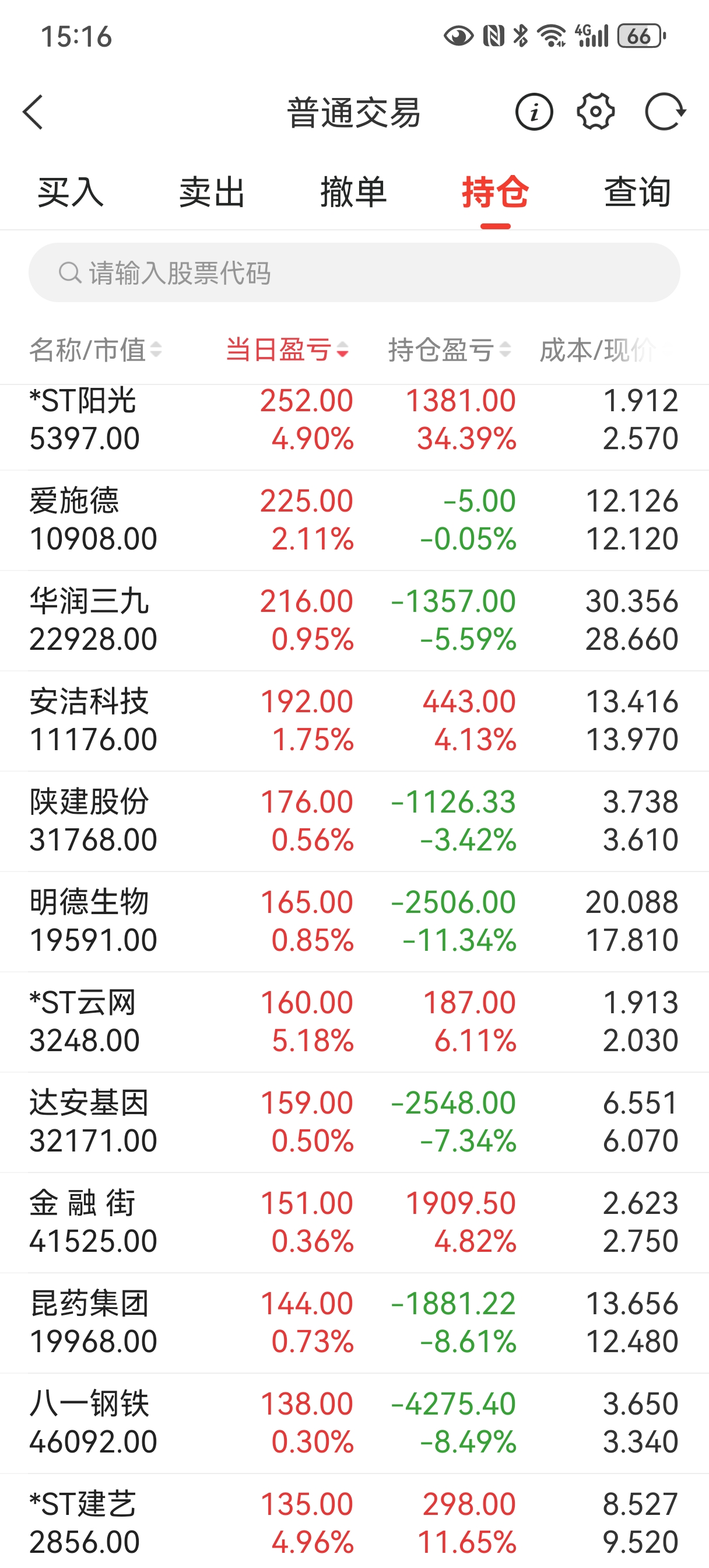Image resolution: width=709 pixels, height=1568 pixels.
Task: View the 金融街 holding
Action: click(x=354, y=1221)
